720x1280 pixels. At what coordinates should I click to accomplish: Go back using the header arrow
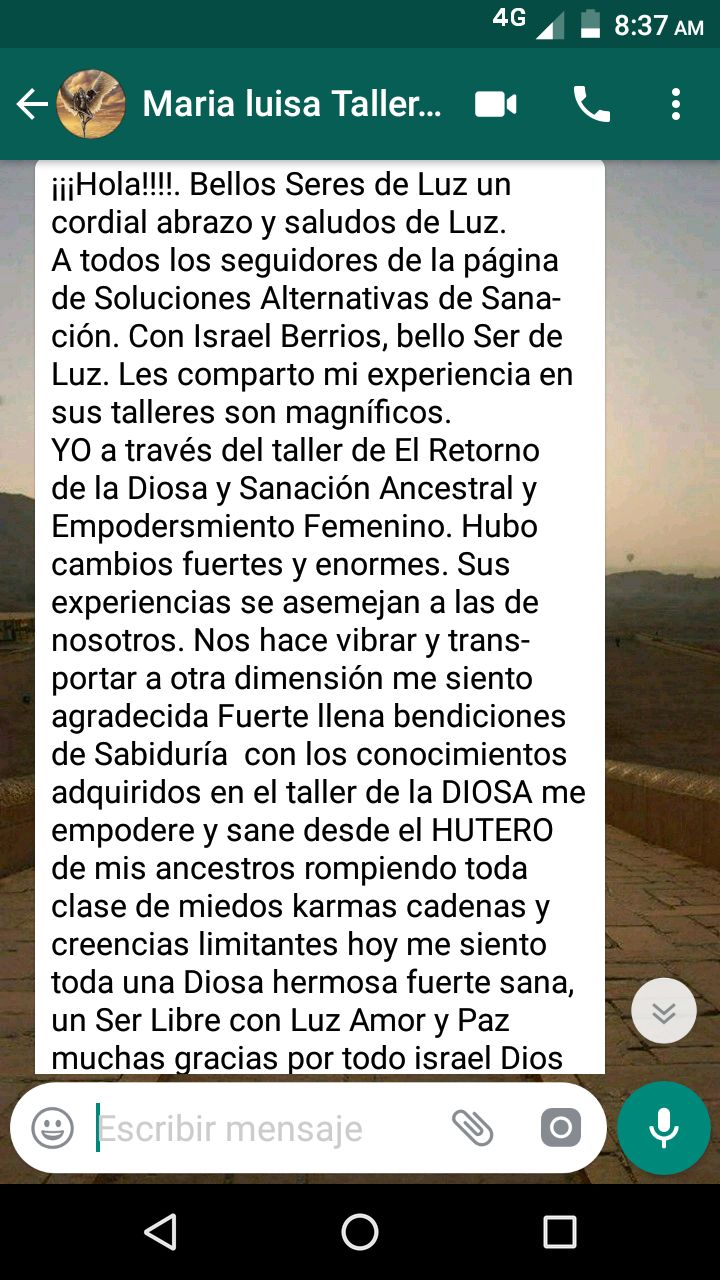tap(32, 104)
